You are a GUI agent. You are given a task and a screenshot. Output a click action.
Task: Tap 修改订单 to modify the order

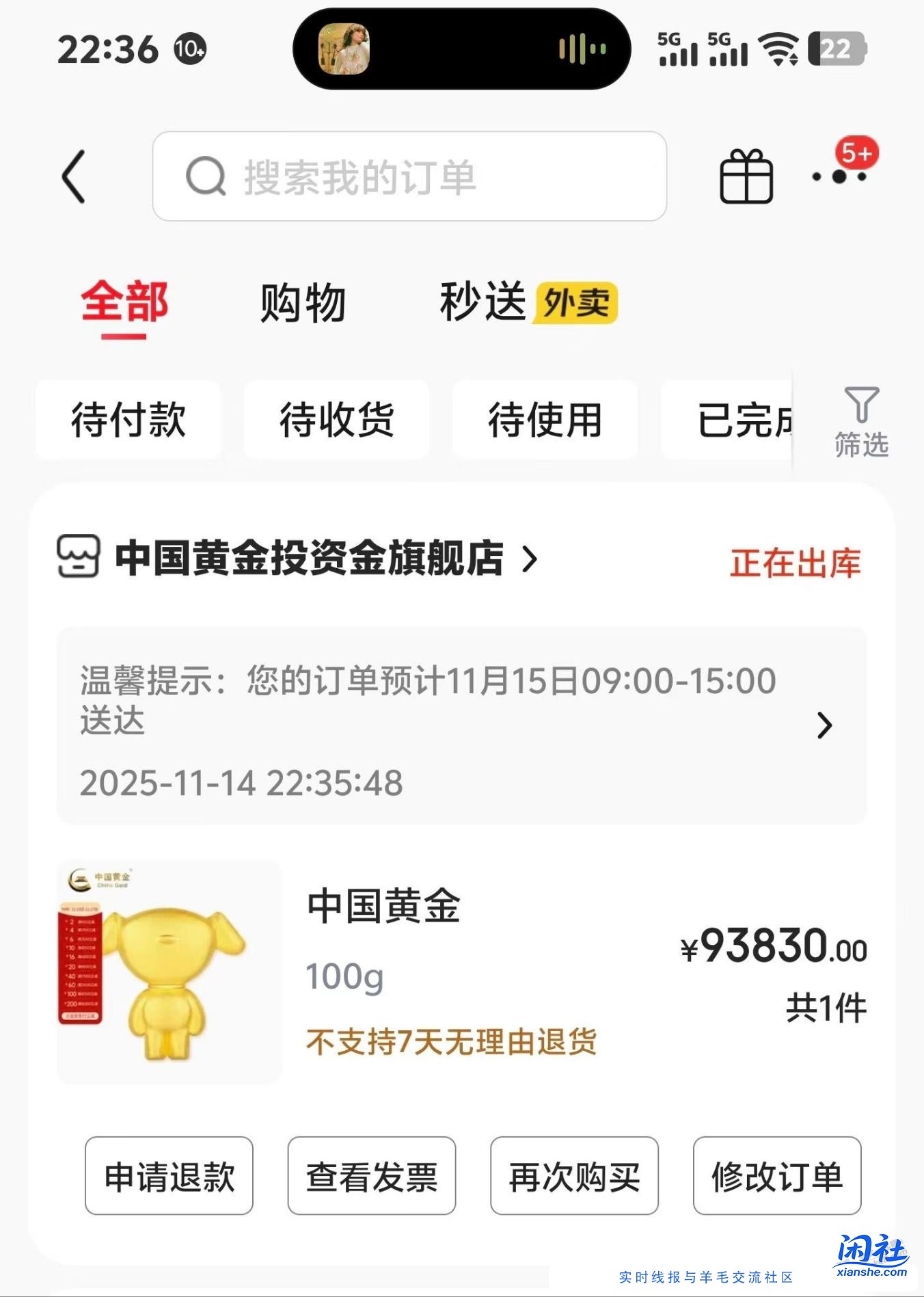coord(777,1175)
